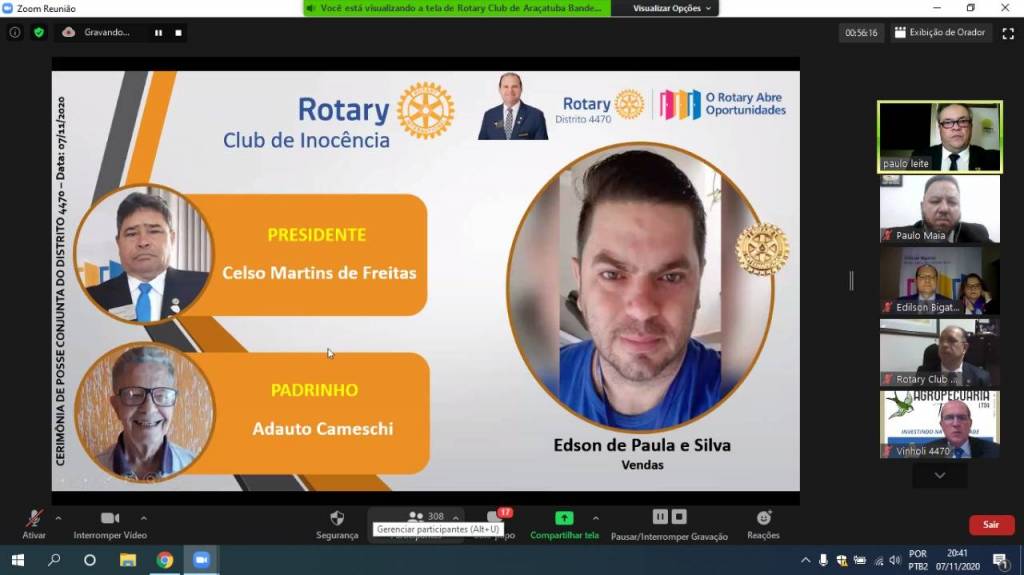Viewport: 1024px width, 575px height.
Task: Switch view using Exibição de Orador
Action: coord(940,33)
